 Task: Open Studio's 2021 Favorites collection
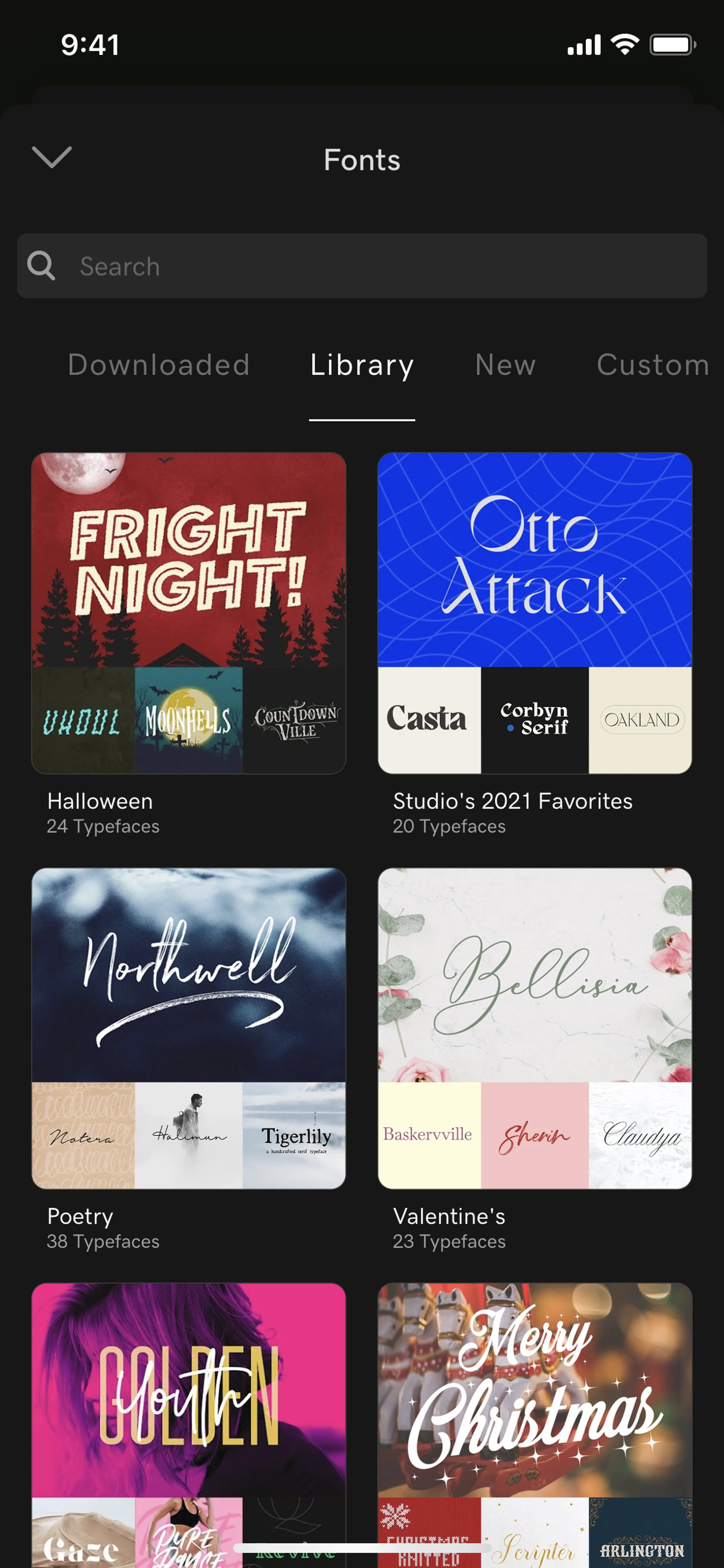[534, 612]
